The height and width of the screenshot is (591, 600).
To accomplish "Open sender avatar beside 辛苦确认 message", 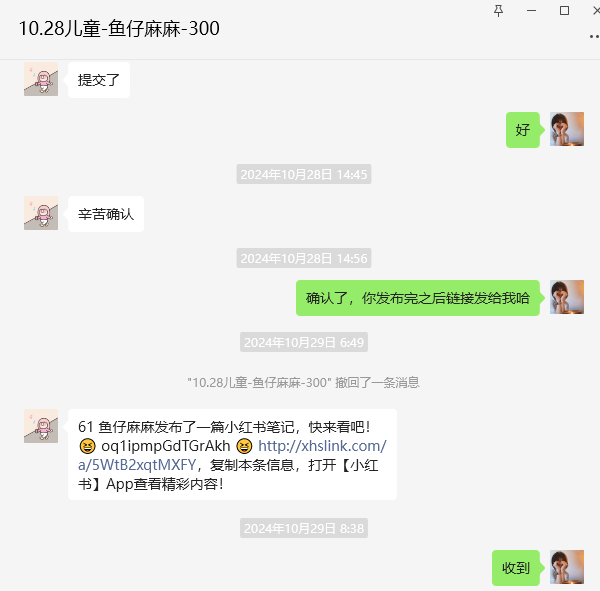I will click(41, 213).
